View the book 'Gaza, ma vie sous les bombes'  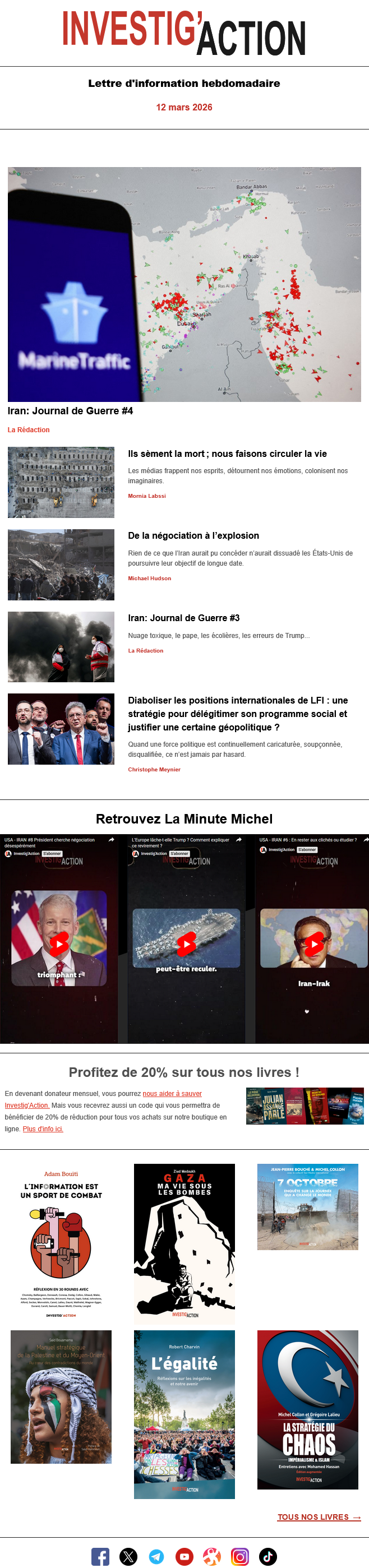[x=184, y=1244]
